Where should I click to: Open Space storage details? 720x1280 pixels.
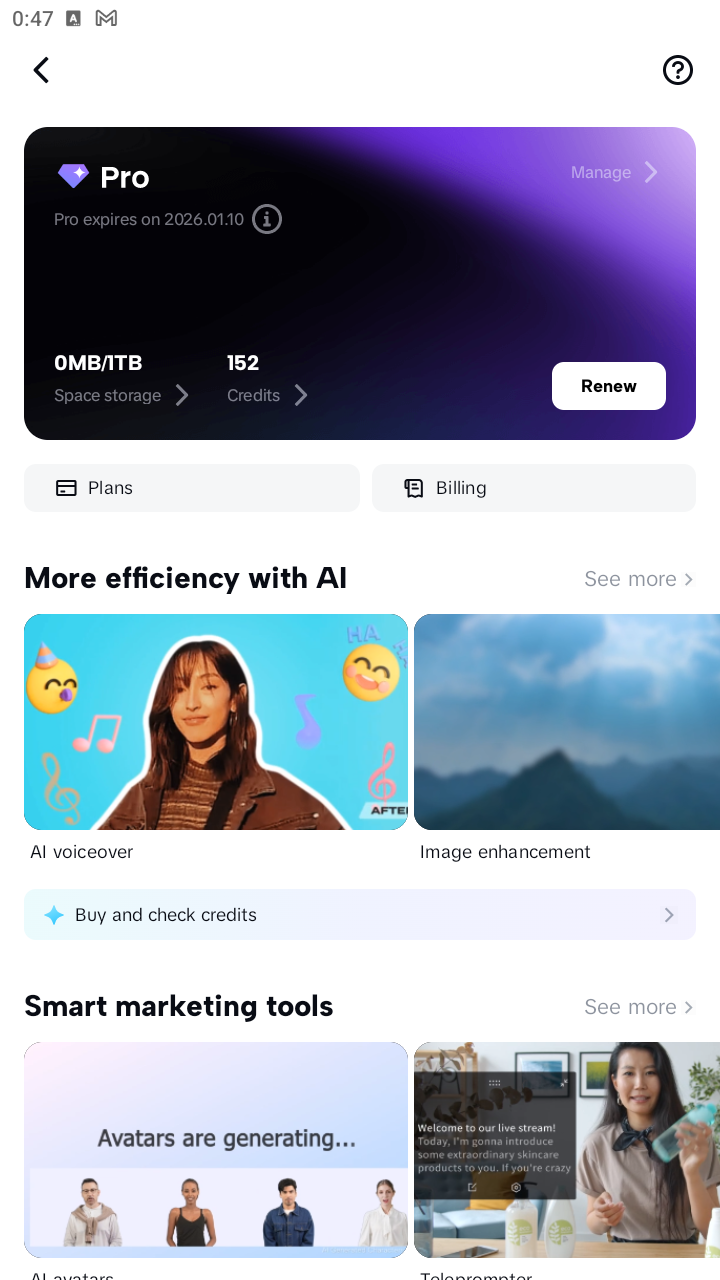coord(120,395)
